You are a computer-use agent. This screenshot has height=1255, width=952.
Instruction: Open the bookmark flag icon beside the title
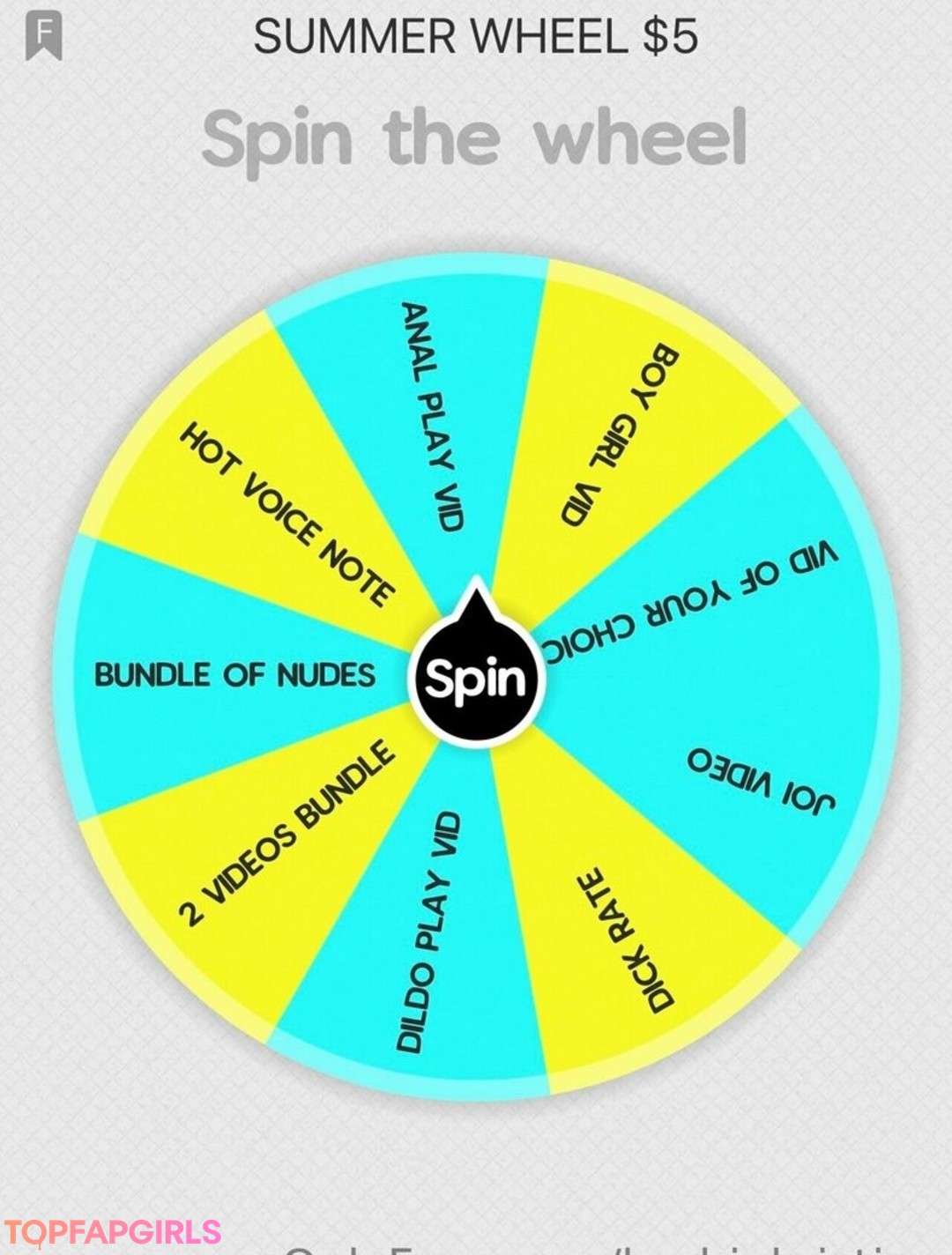43,37
